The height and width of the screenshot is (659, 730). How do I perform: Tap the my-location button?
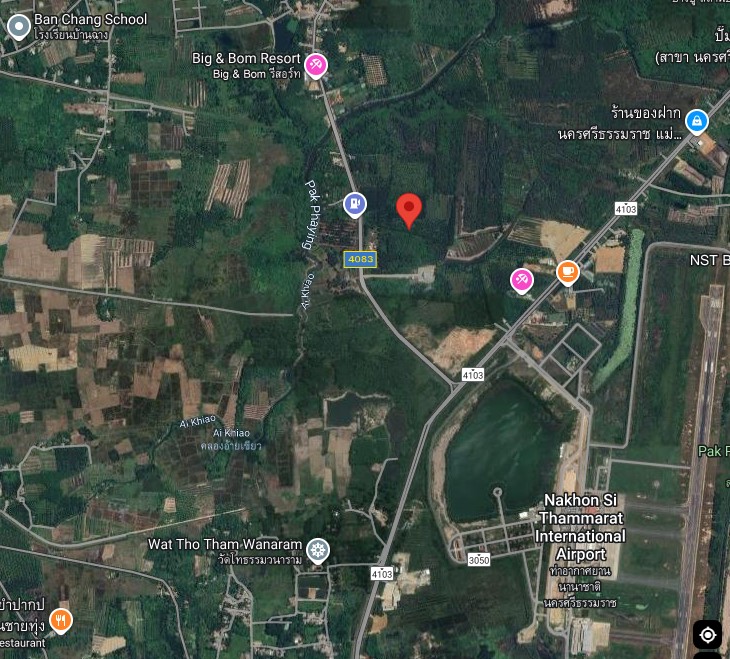(x=707, y=635)
